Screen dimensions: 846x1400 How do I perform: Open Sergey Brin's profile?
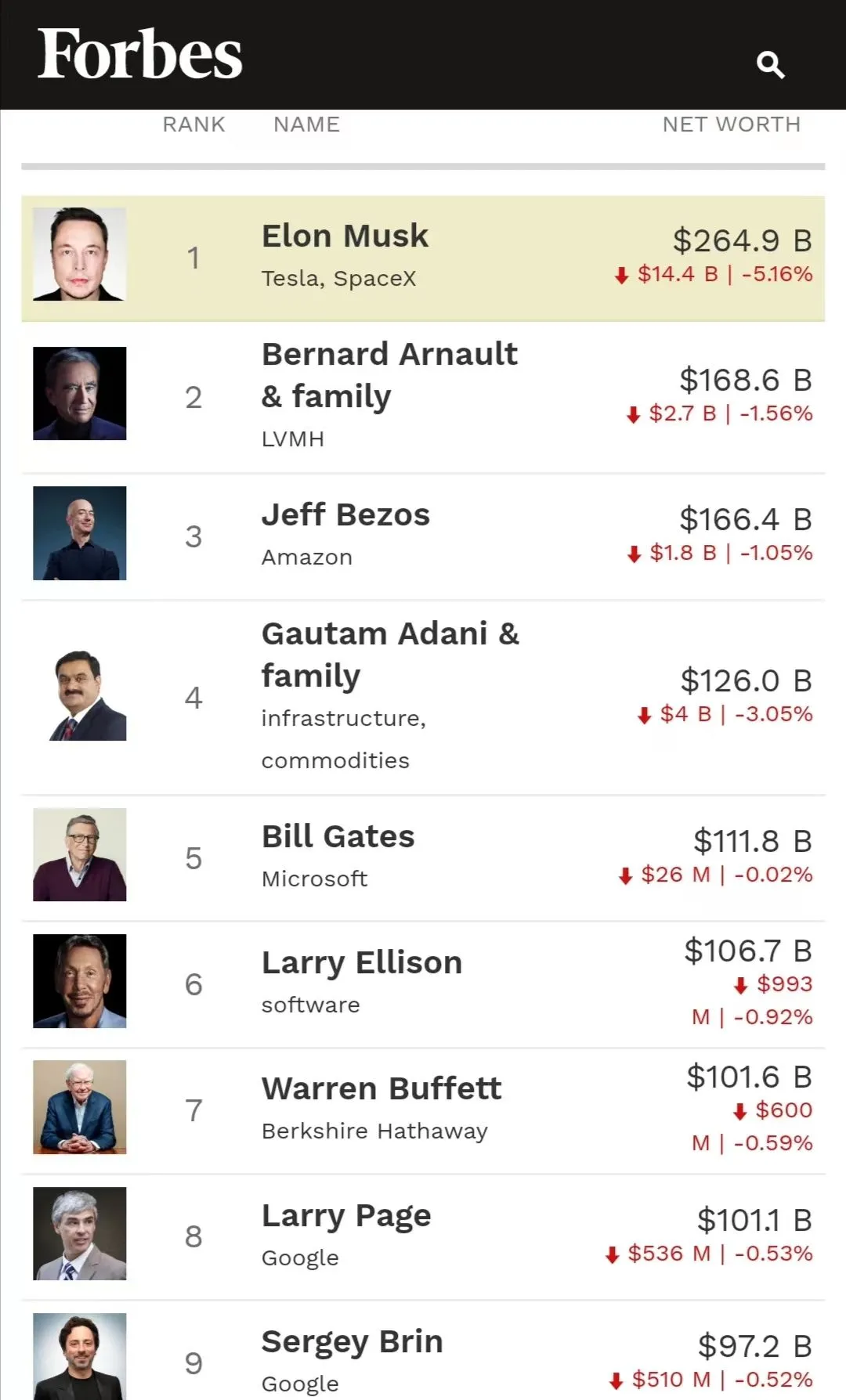423,1351
